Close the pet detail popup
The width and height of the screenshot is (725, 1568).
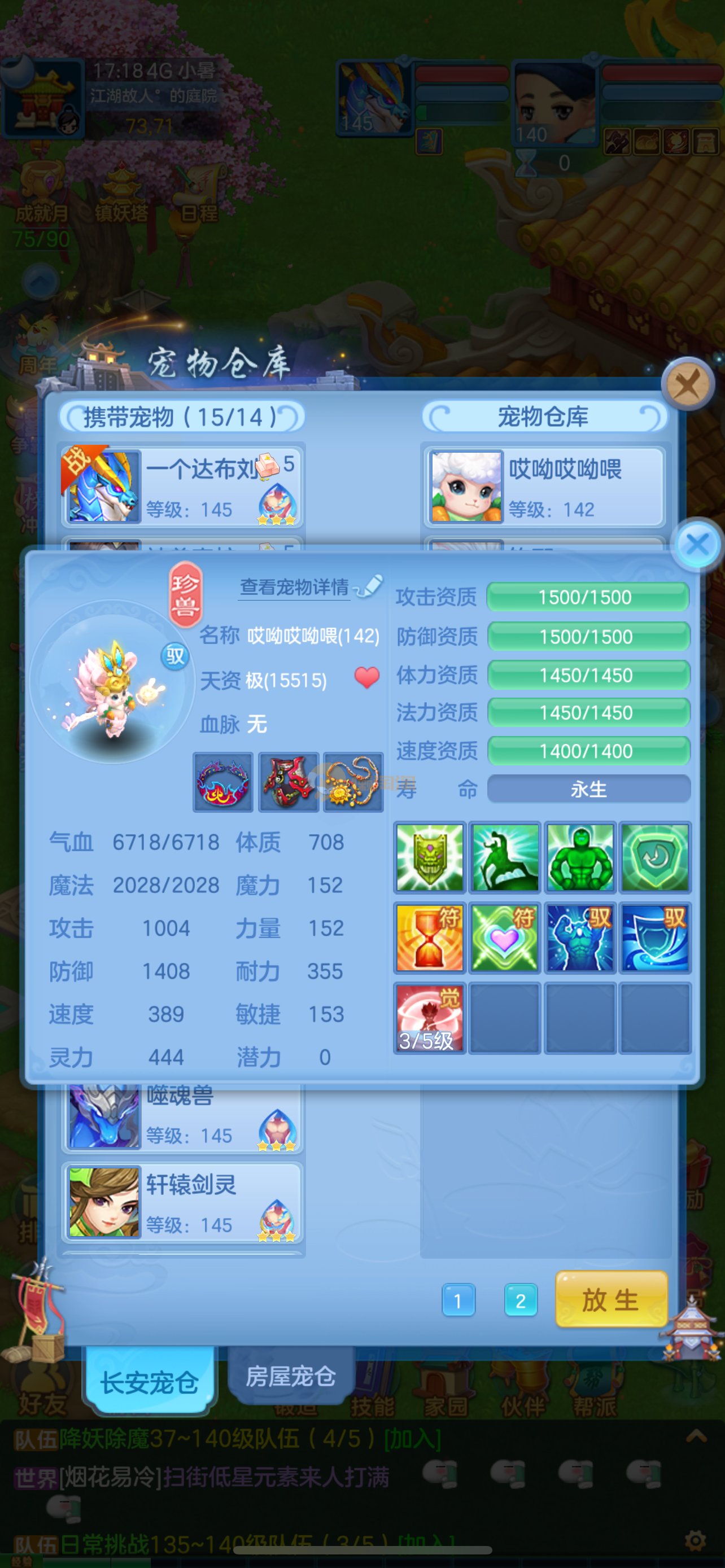[696, 545]
